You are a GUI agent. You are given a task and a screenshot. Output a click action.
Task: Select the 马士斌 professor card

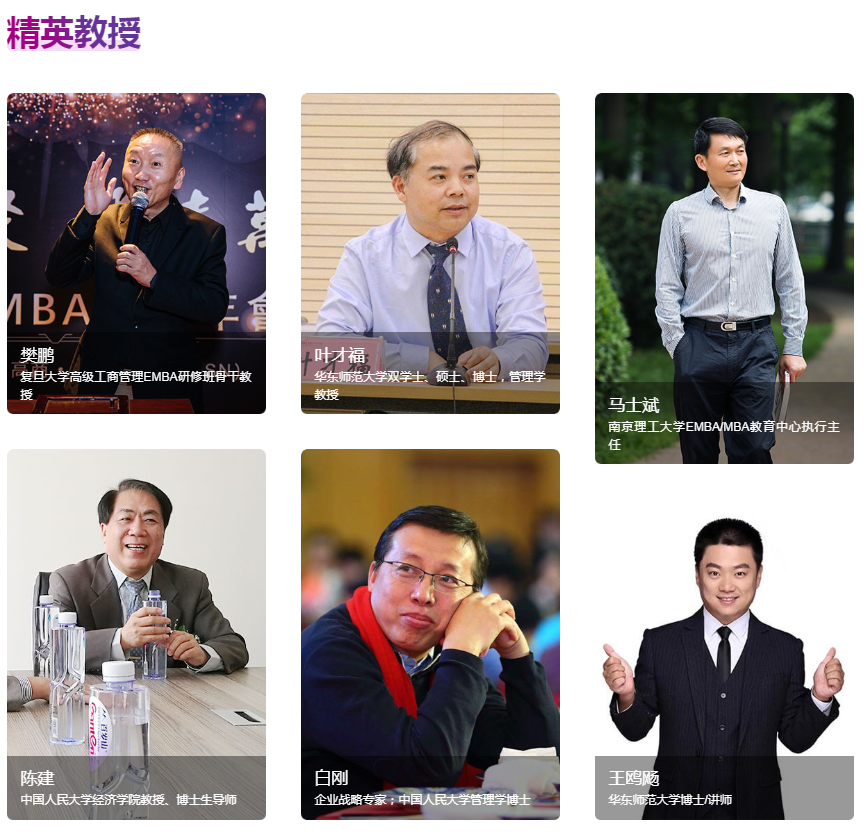[x=724, y=278]
